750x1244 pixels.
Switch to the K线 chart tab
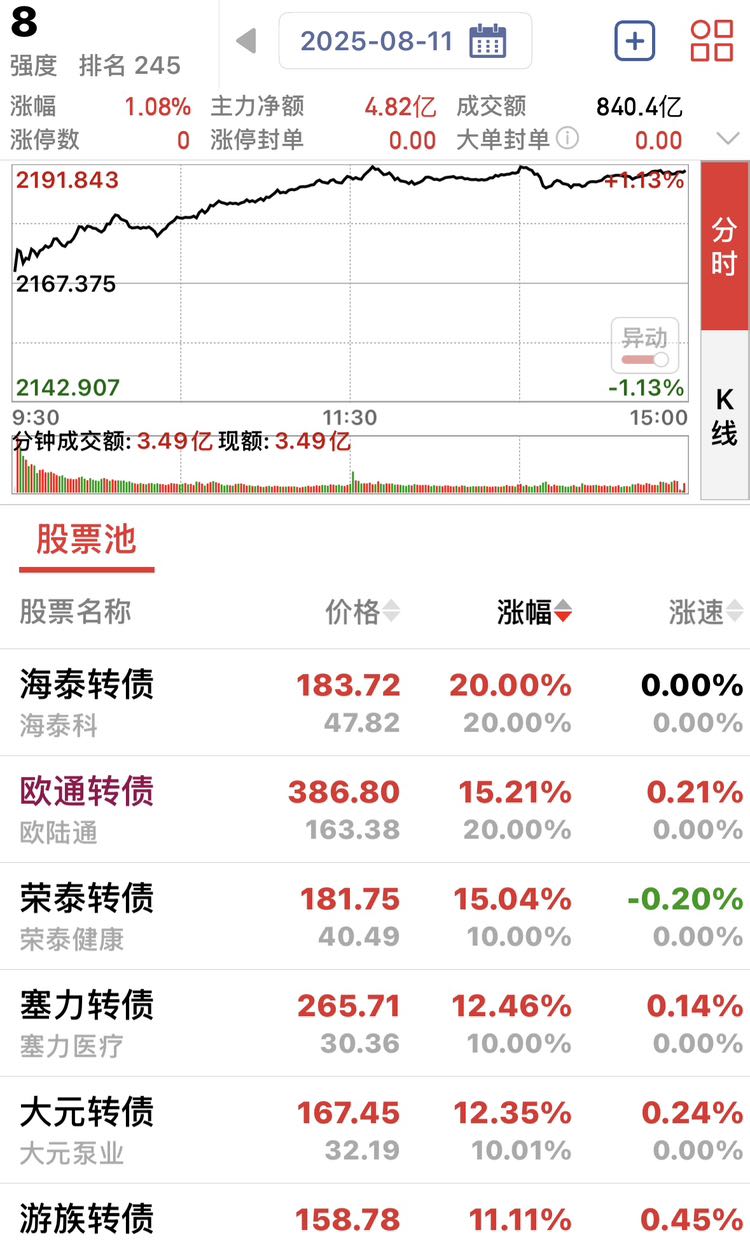click(x=724, y=416)
